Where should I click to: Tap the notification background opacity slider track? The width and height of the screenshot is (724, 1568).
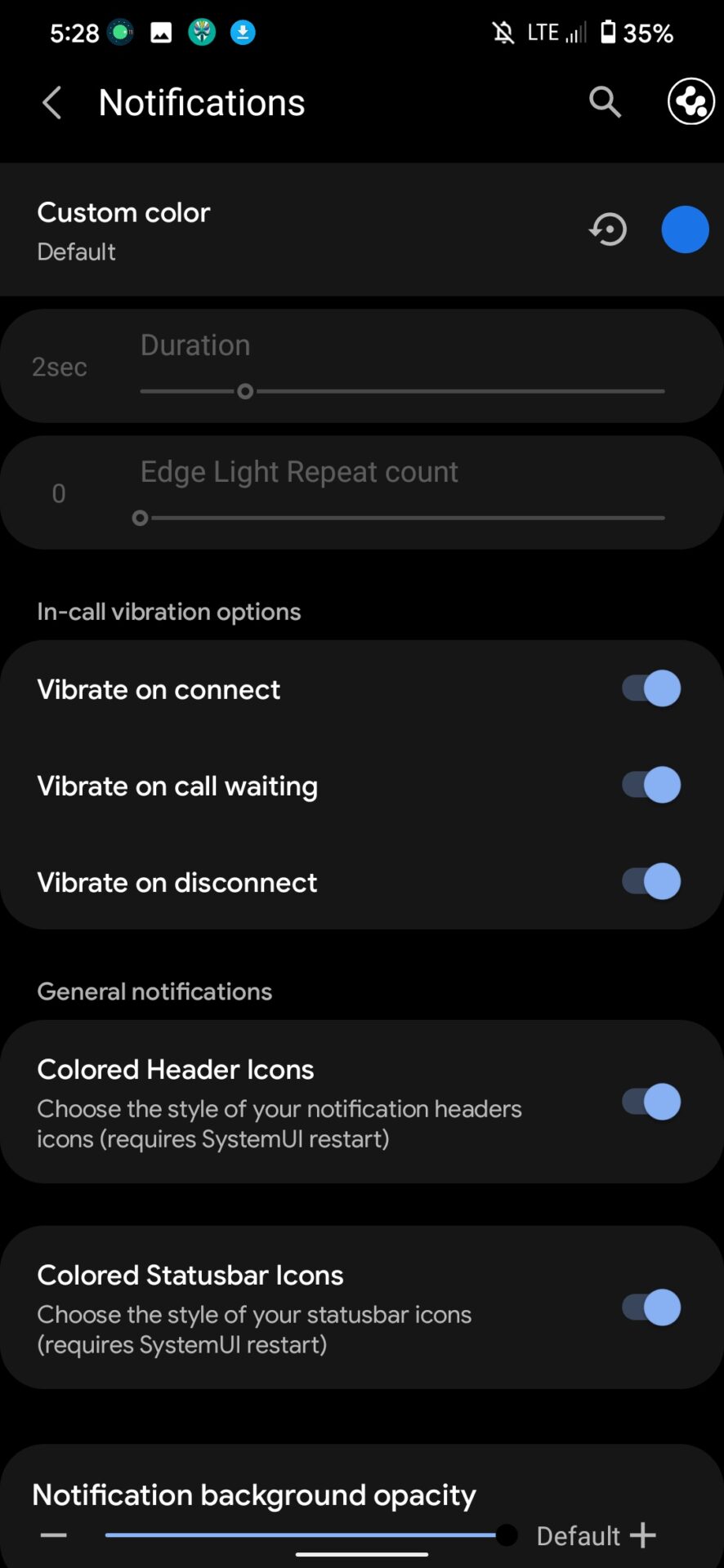click(x=302, y=1535)
